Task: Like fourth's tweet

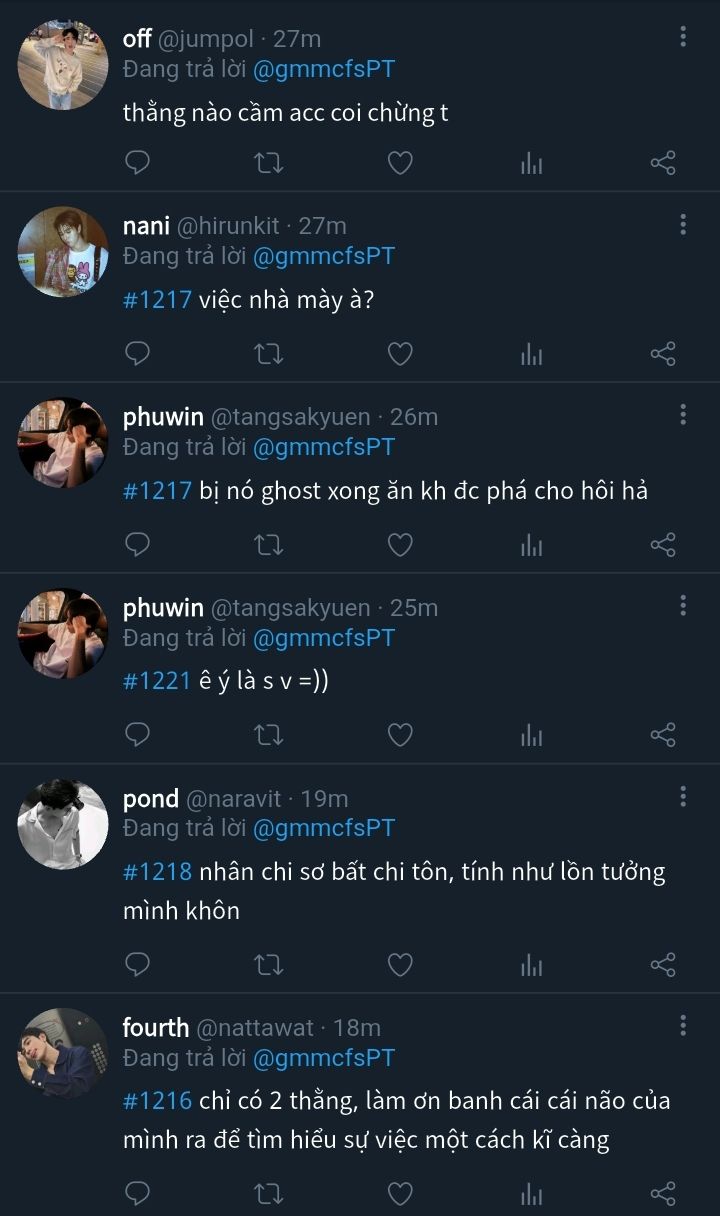Action: 400,1193
